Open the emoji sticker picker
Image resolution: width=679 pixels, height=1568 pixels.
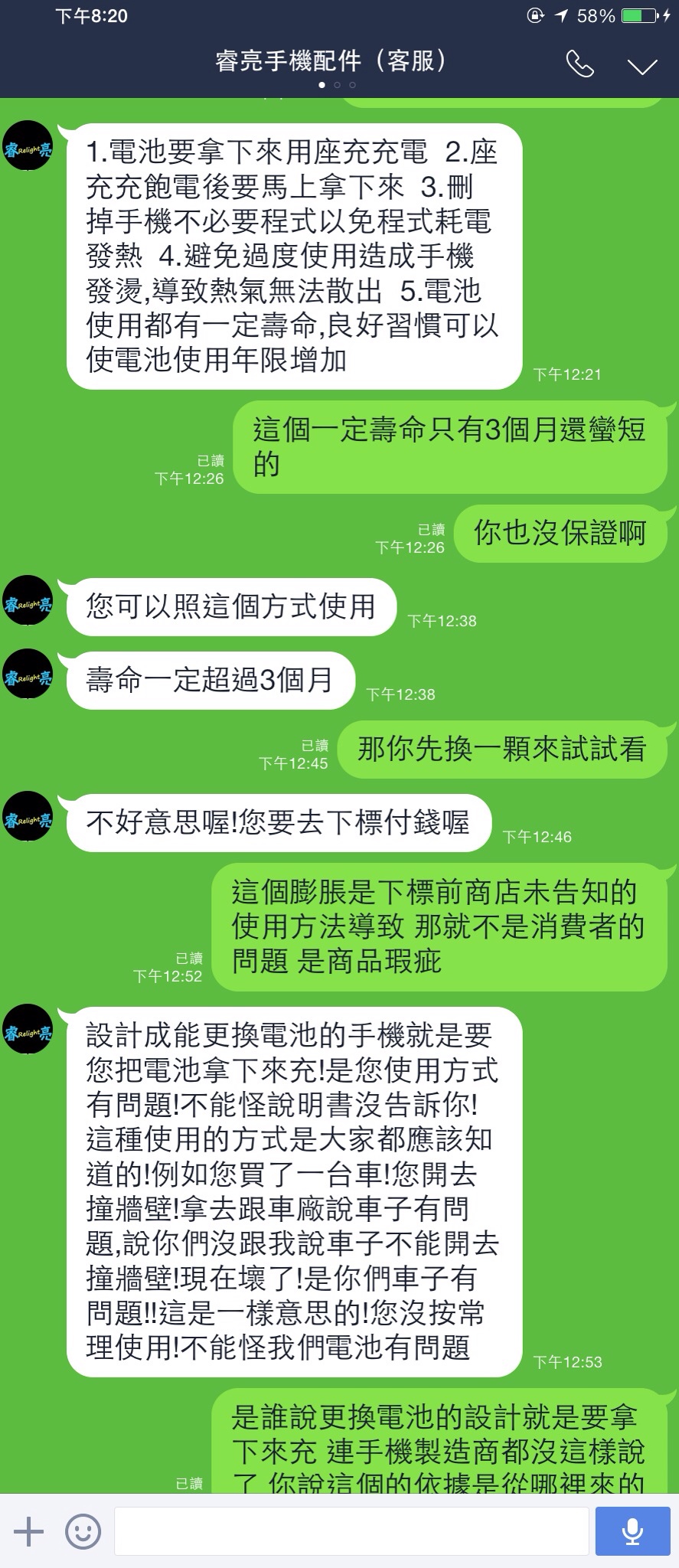(83, 1531)
